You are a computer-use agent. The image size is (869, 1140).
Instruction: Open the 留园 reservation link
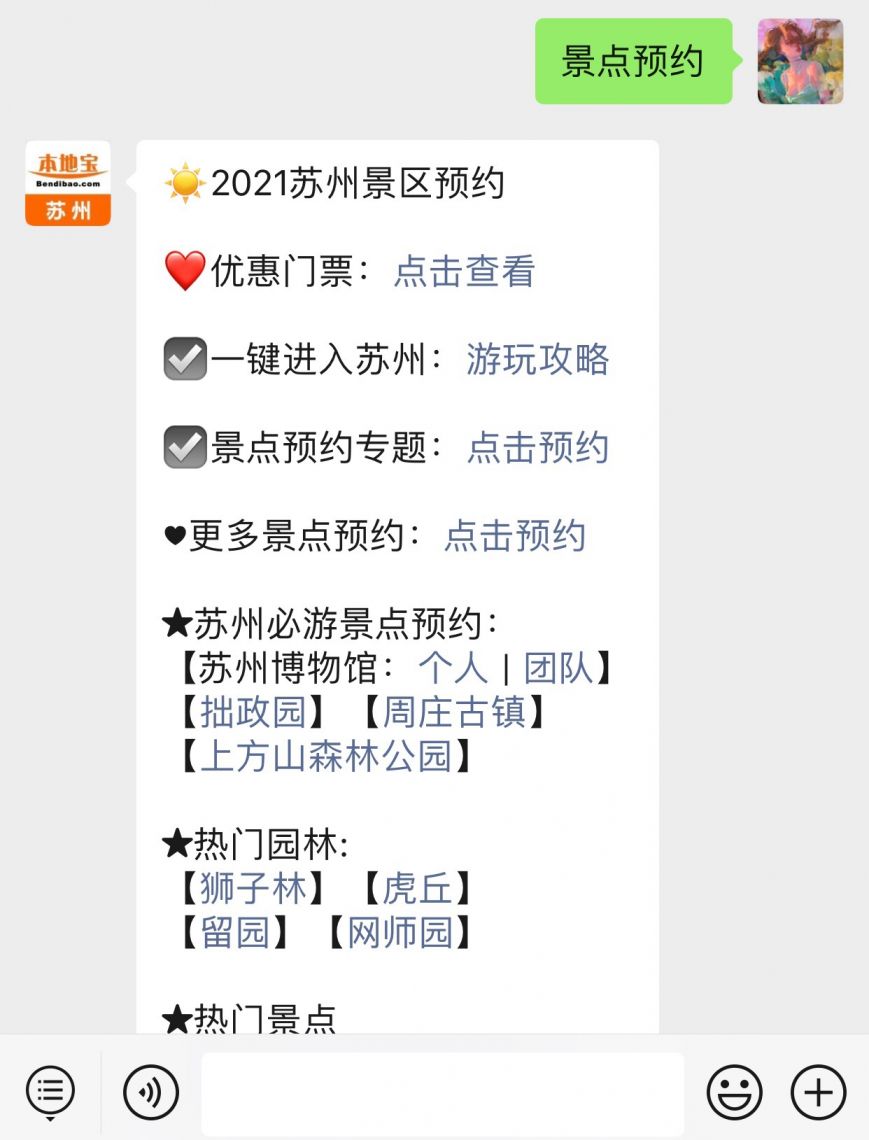234,932
